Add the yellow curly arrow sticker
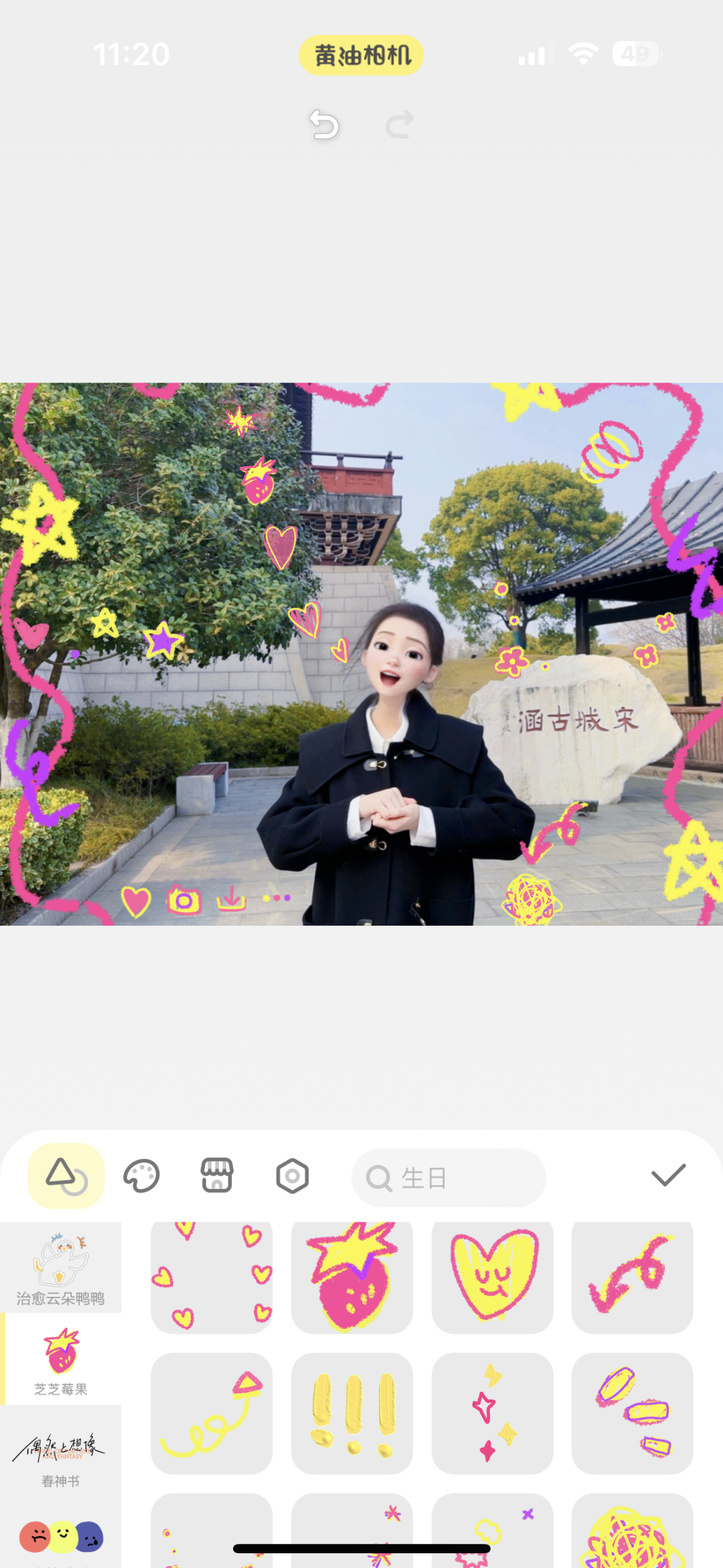Viewport: 723px width, 1568px height. [212, 1413]
